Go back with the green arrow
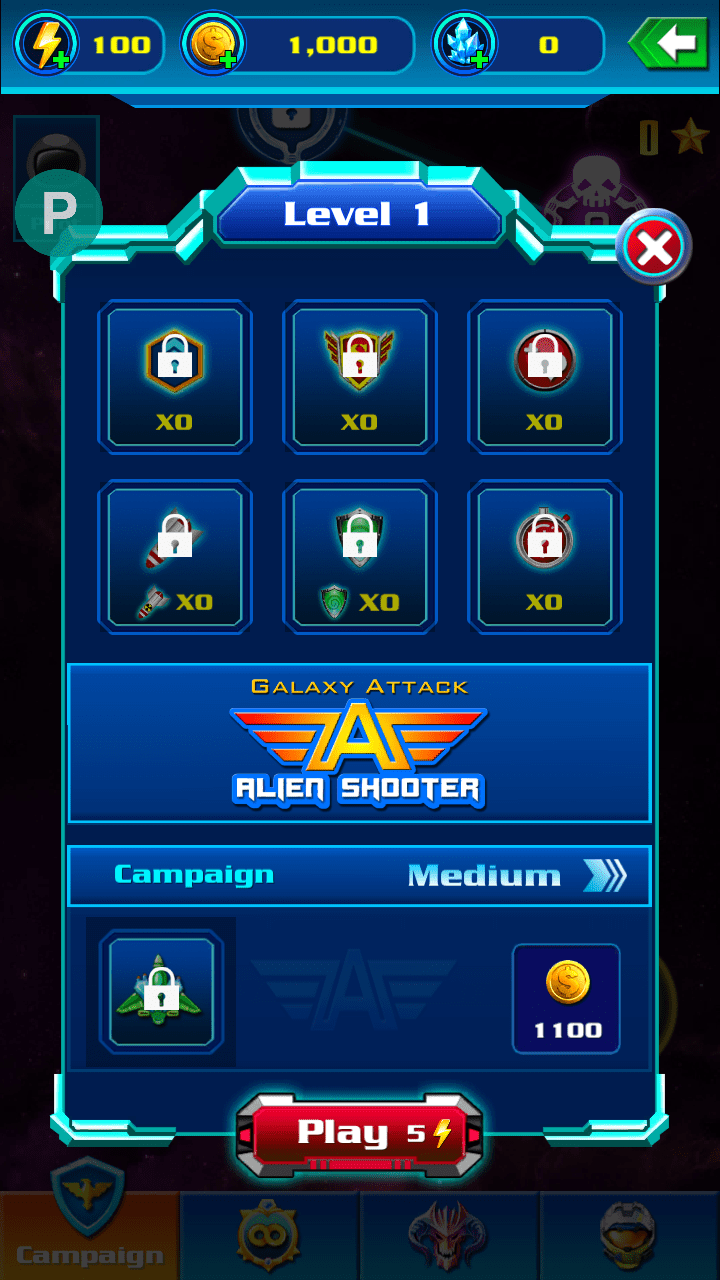 pos(669,44)
